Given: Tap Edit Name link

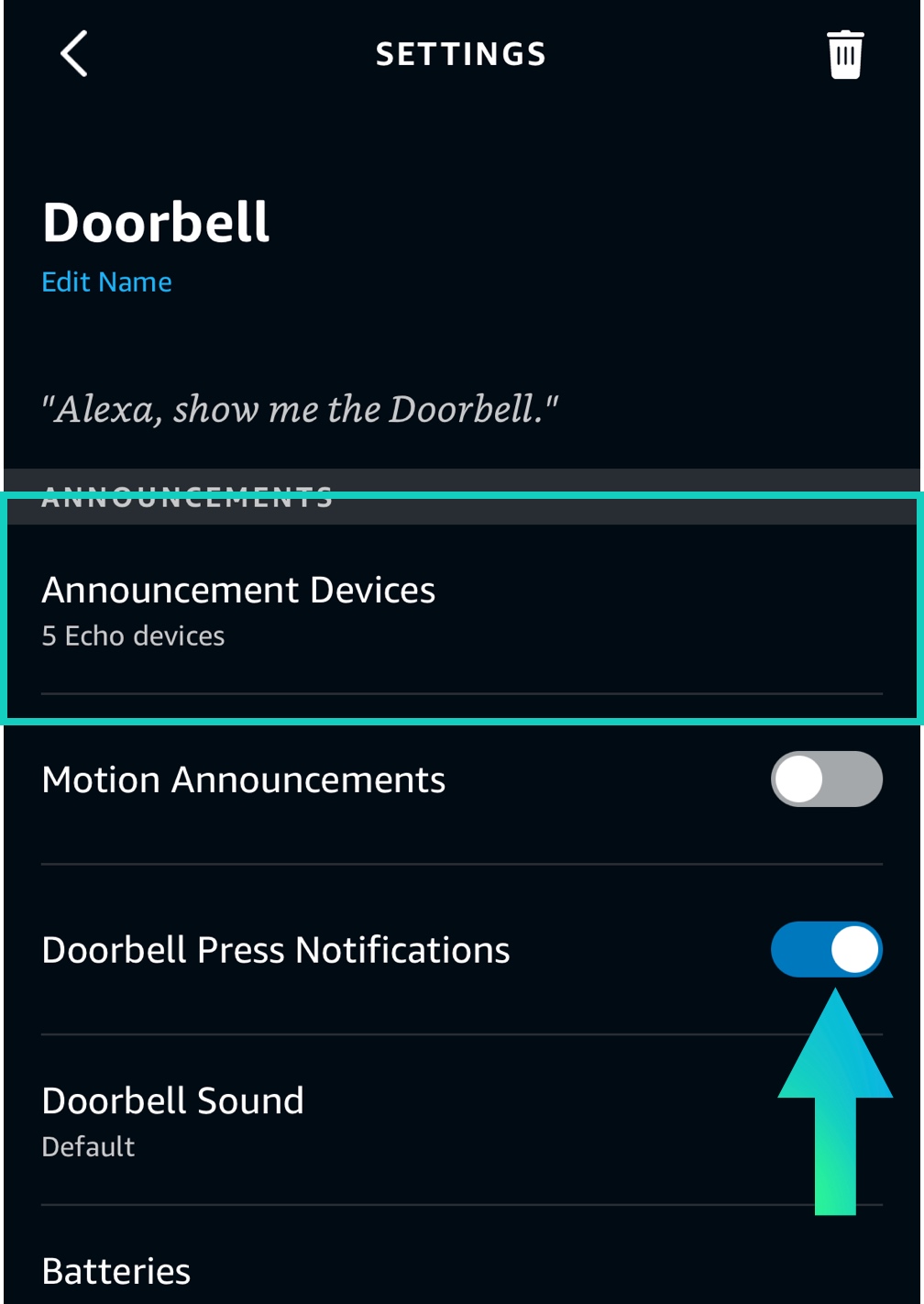Looking at the screenshot, I should [106, 282].
